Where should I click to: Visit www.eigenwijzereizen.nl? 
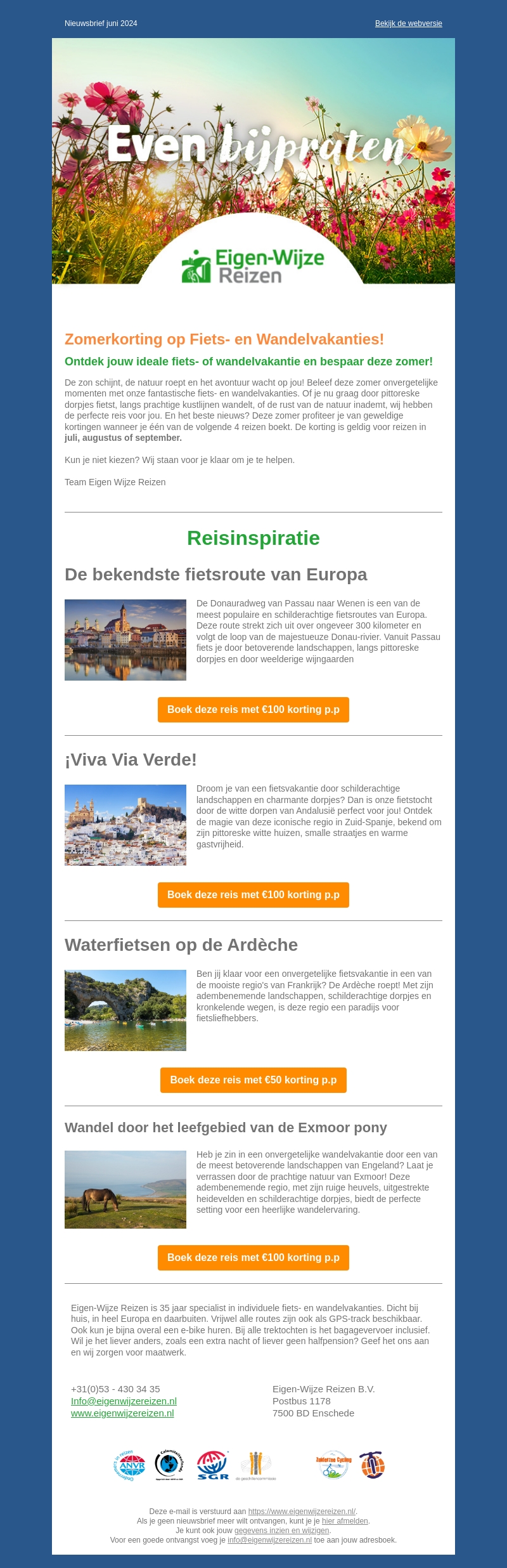122,1413
